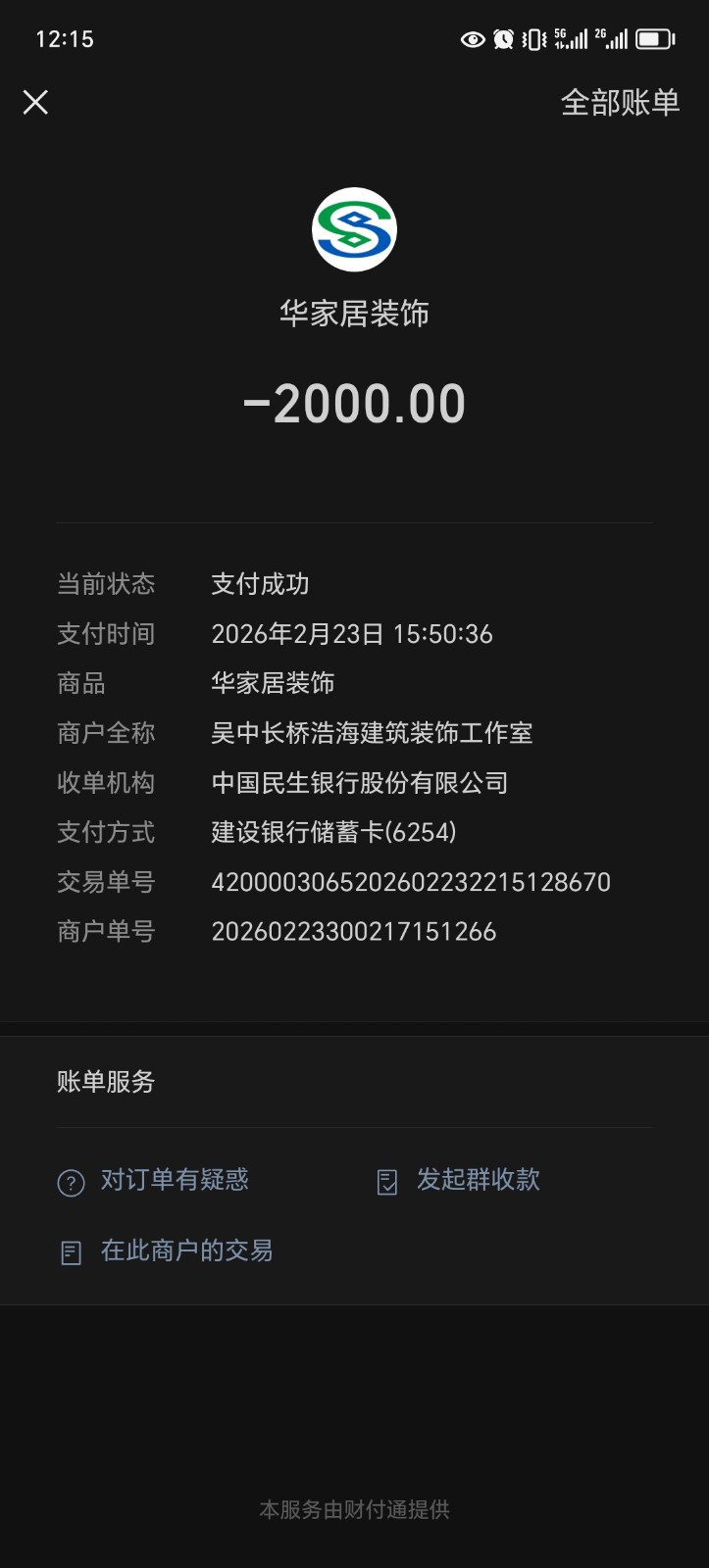Open 全部账单 to view all bills
Image resolution: width=709 pixels, height=1568 pixels.
[x=620, y=102]
